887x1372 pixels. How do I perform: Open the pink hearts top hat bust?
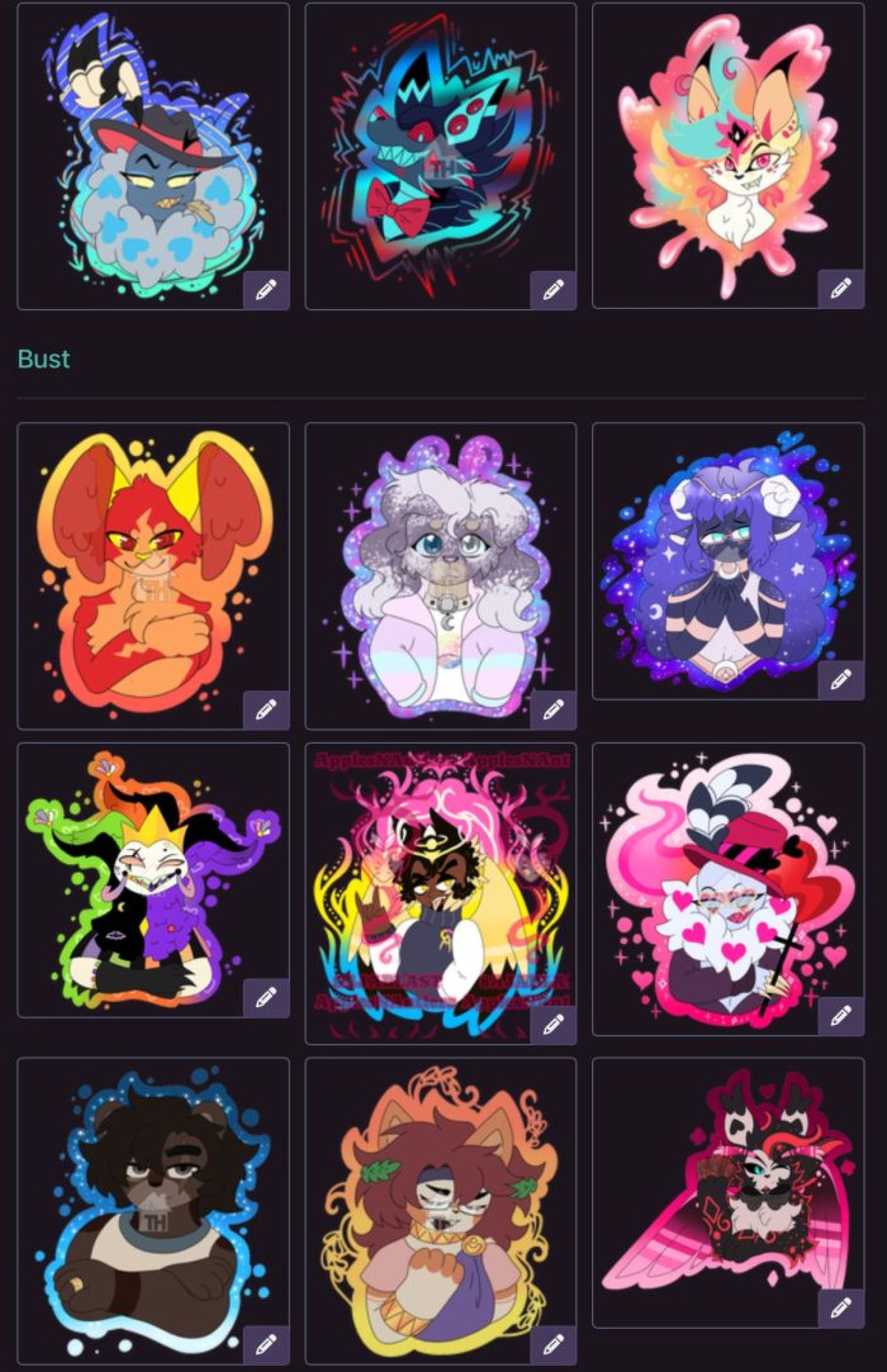tap(728, 889)
